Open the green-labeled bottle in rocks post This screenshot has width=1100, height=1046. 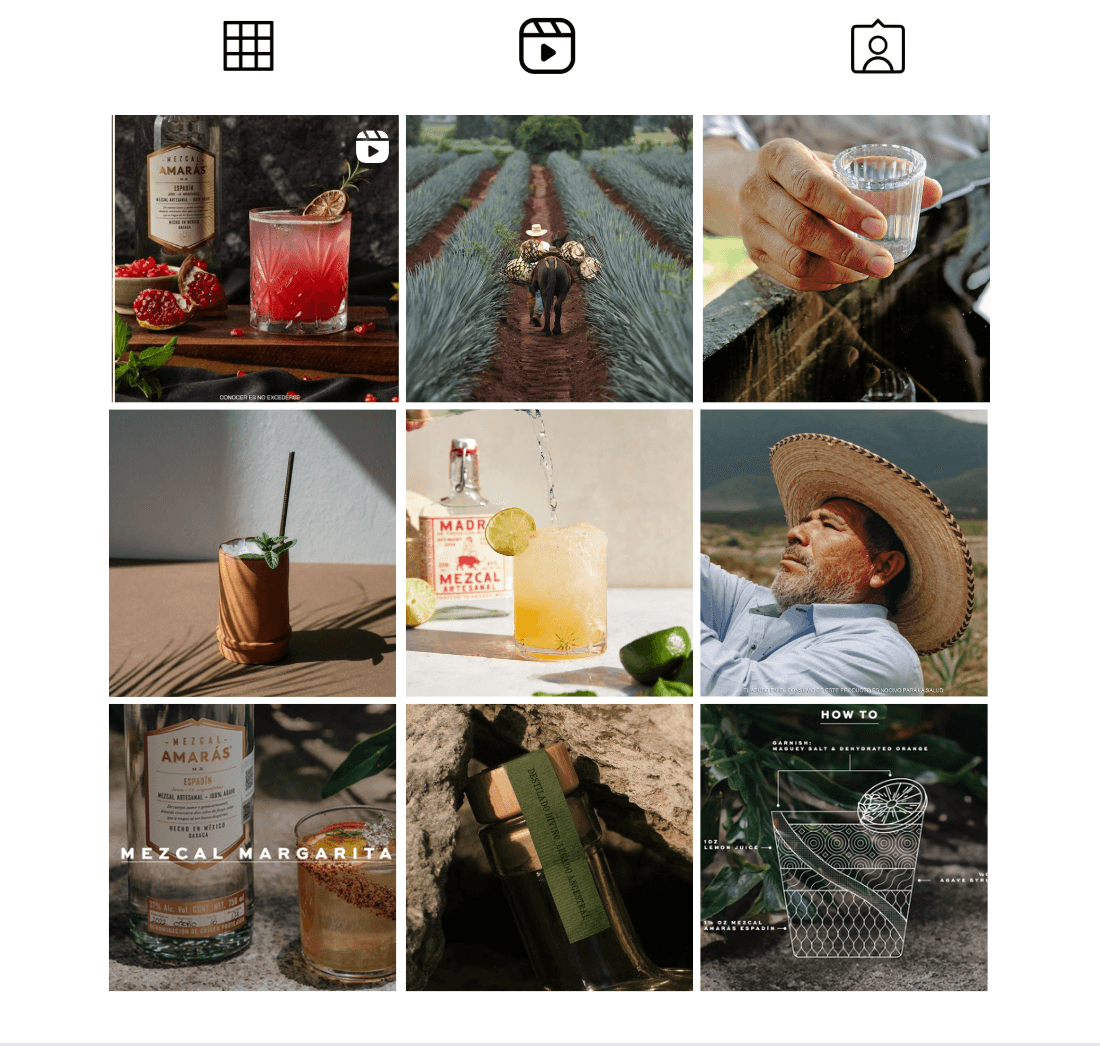[549, 847]
